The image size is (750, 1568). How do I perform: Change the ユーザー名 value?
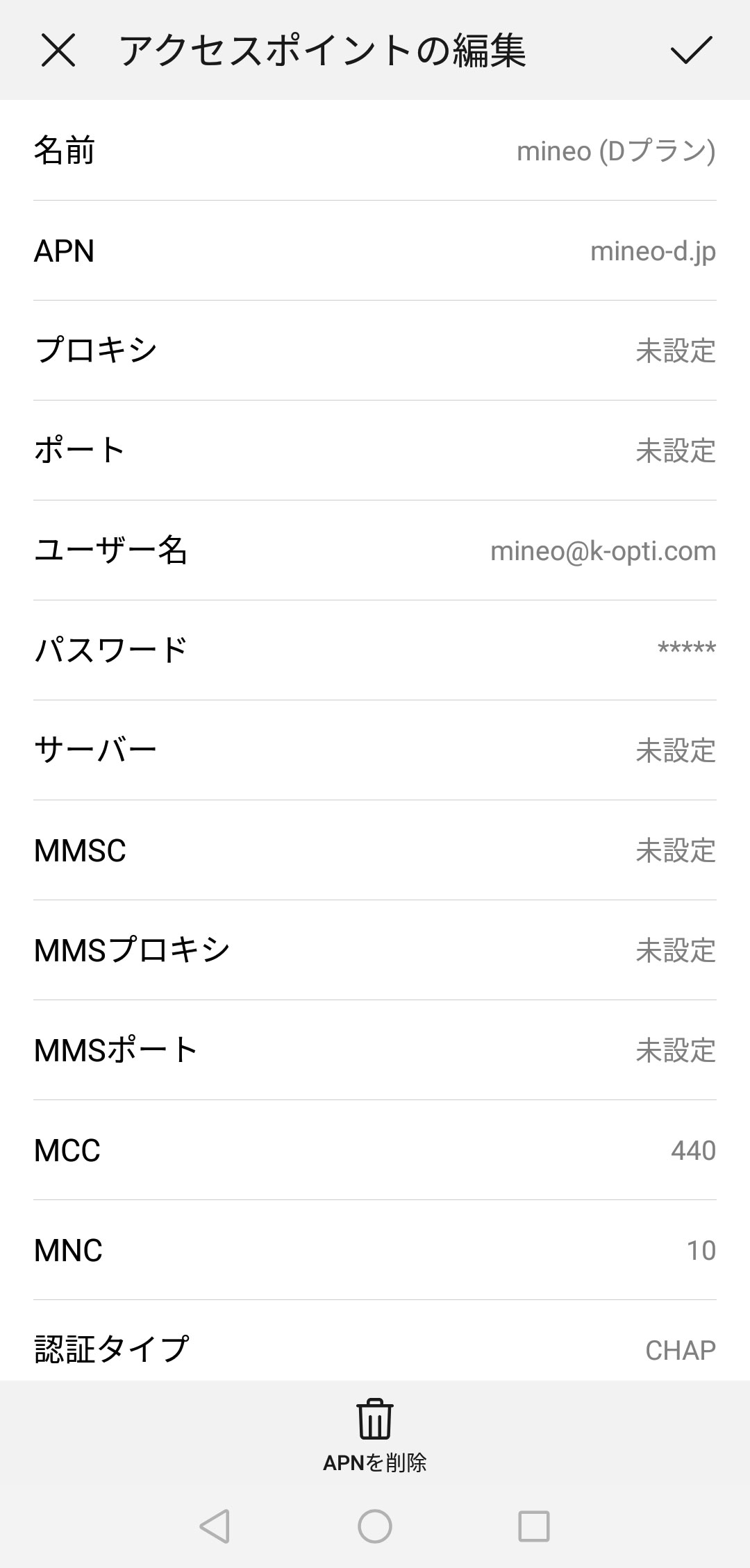coord(375,550)
